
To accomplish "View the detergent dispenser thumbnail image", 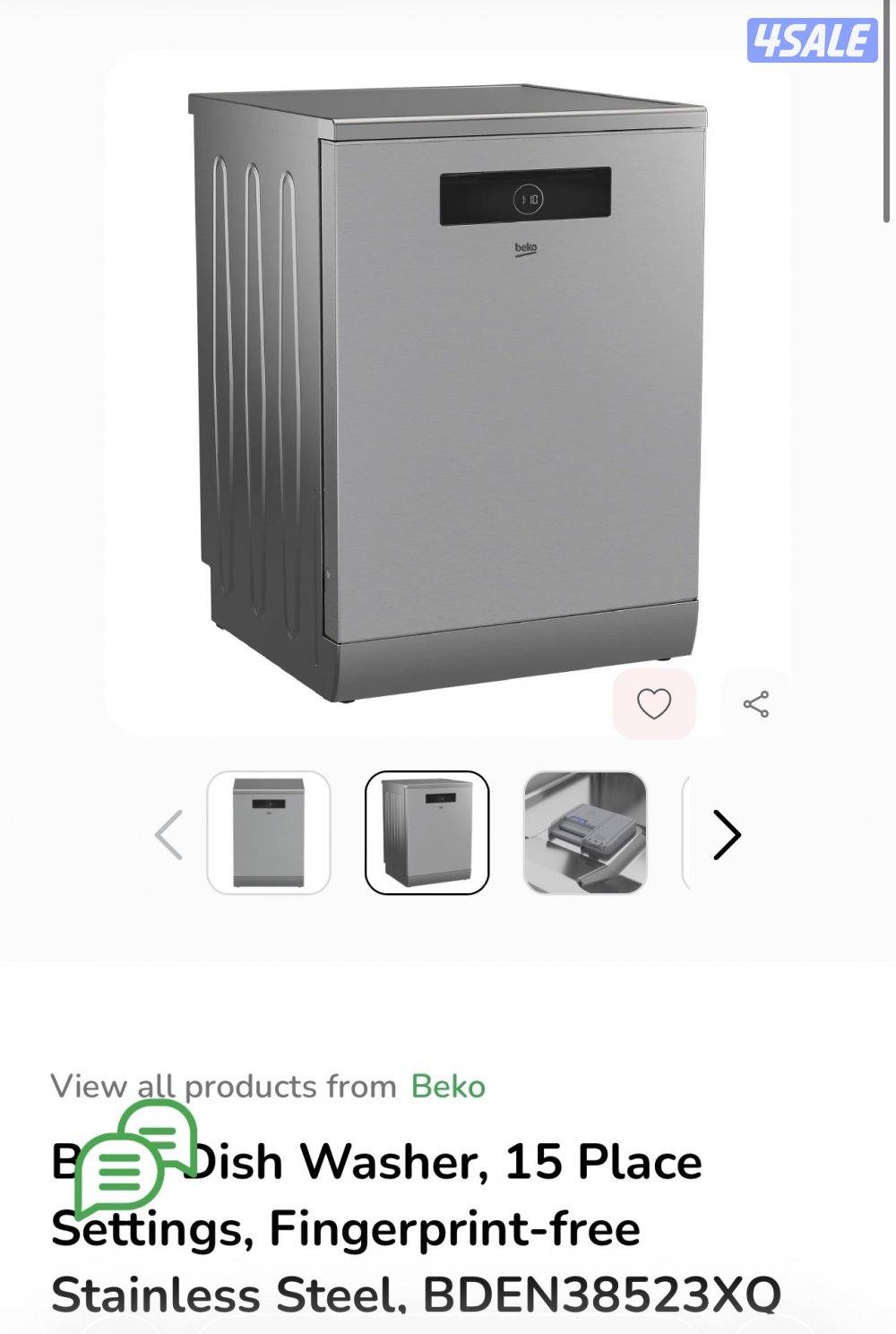I will click(585, 833).
